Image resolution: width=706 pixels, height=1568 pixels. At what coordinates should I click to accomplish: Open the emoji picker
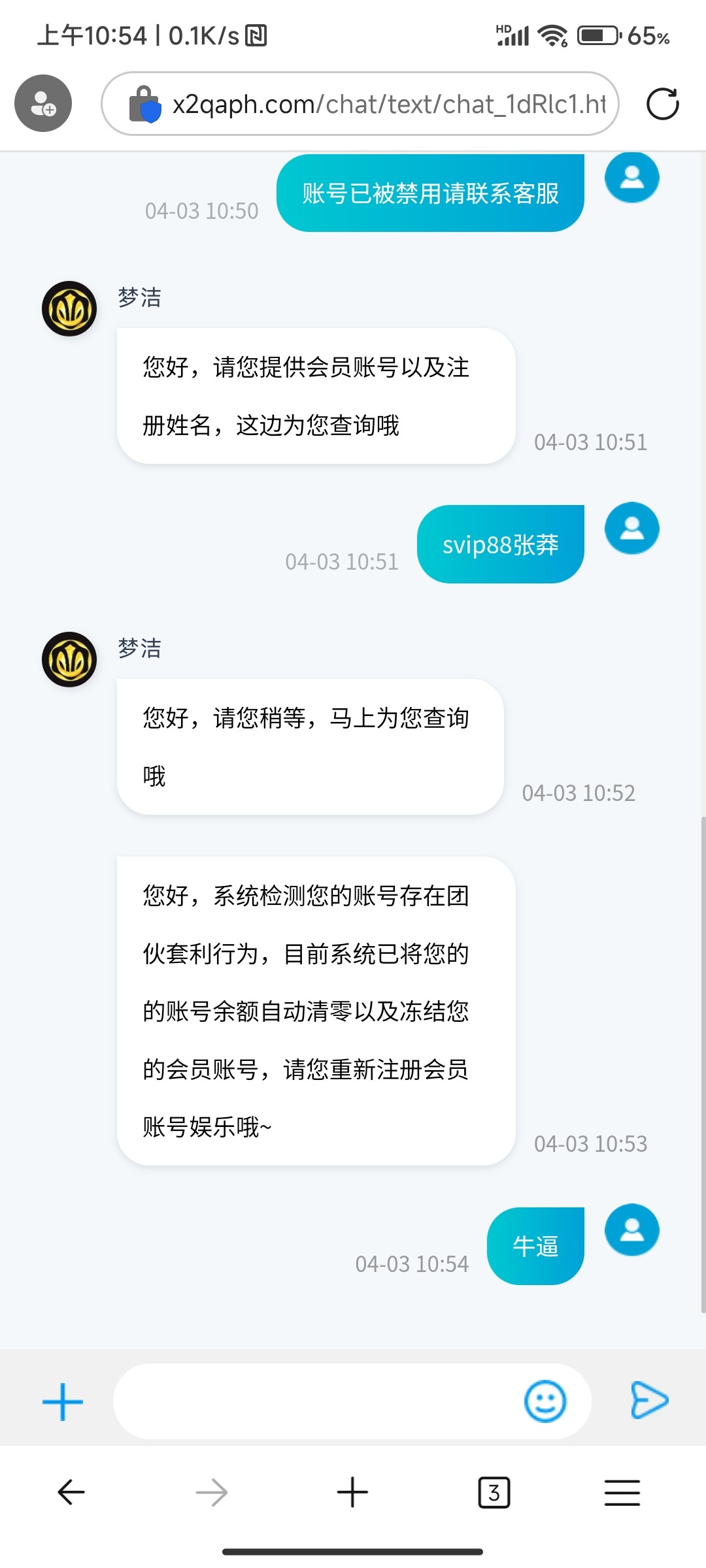545,1401
